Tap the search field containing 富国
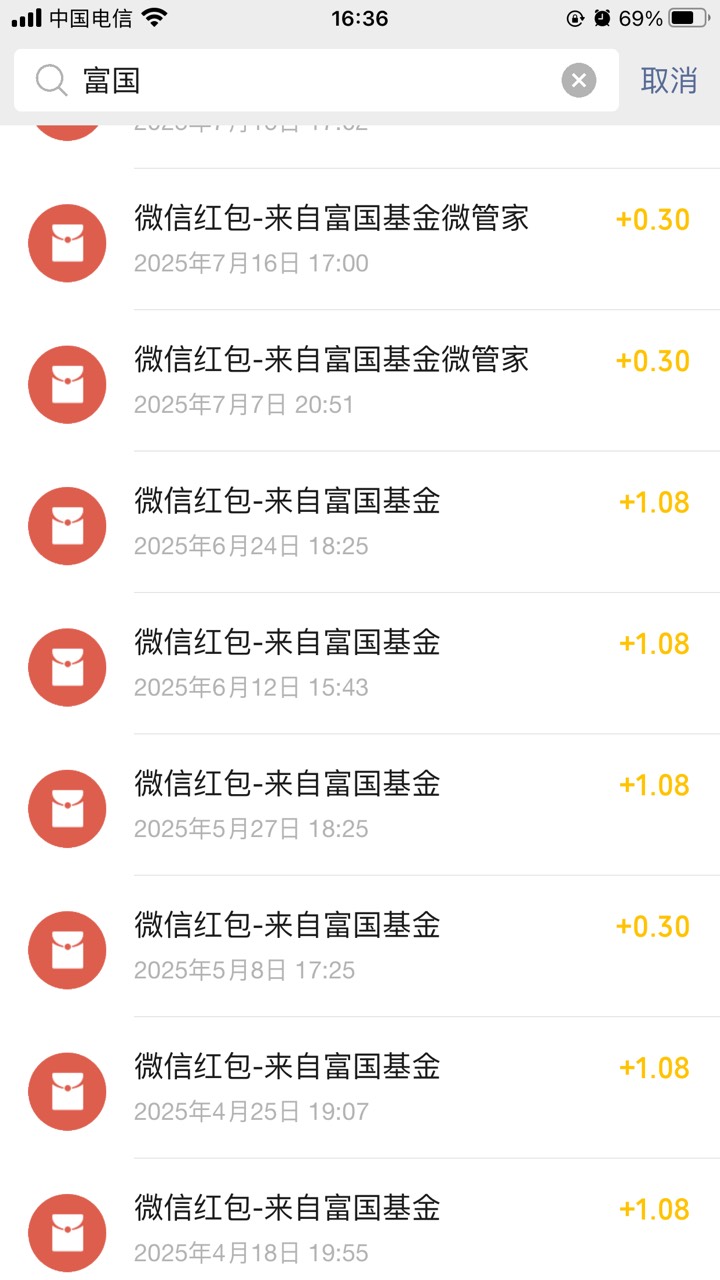The height and width of the screenshot is (1280, 720). (316, 80)
